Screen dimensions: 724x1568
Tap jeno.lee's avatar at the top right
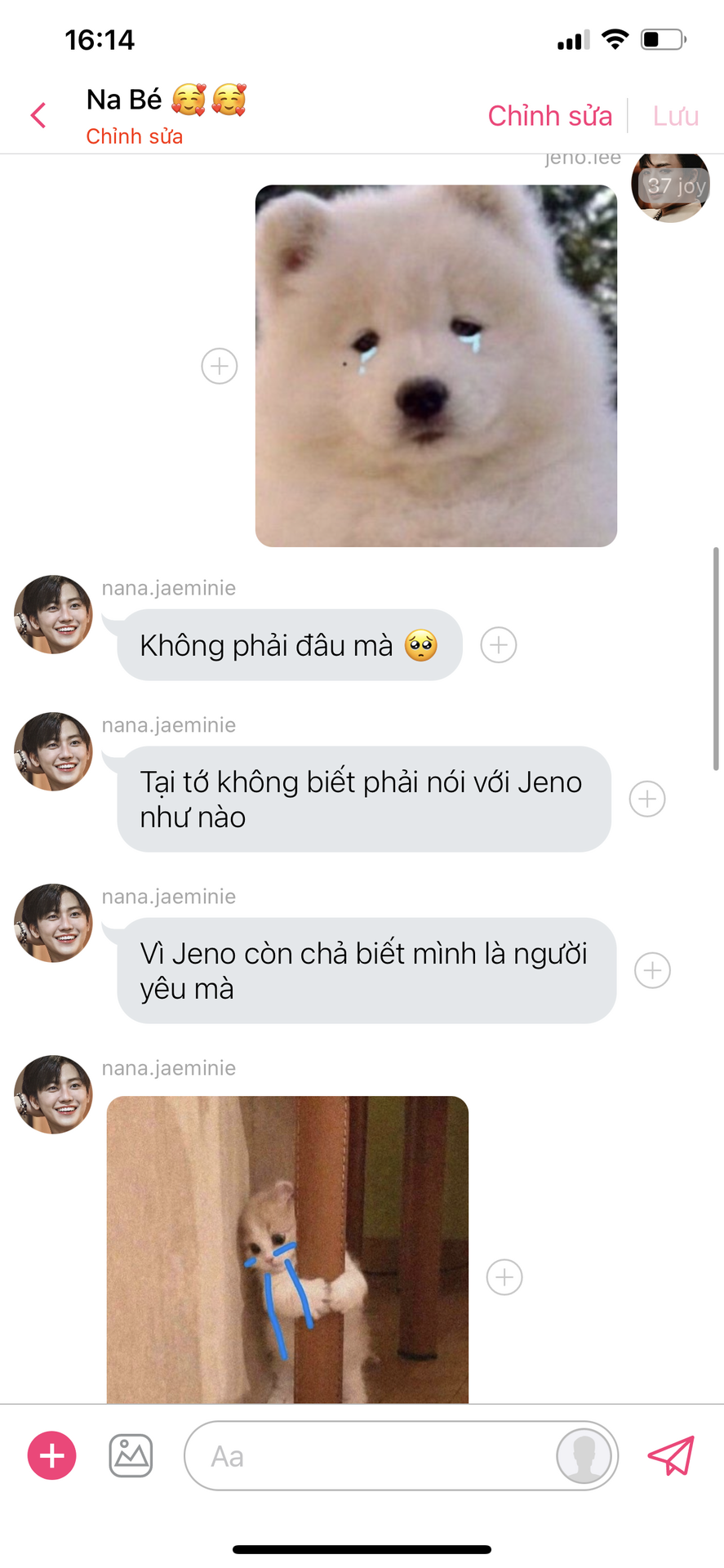670,187
